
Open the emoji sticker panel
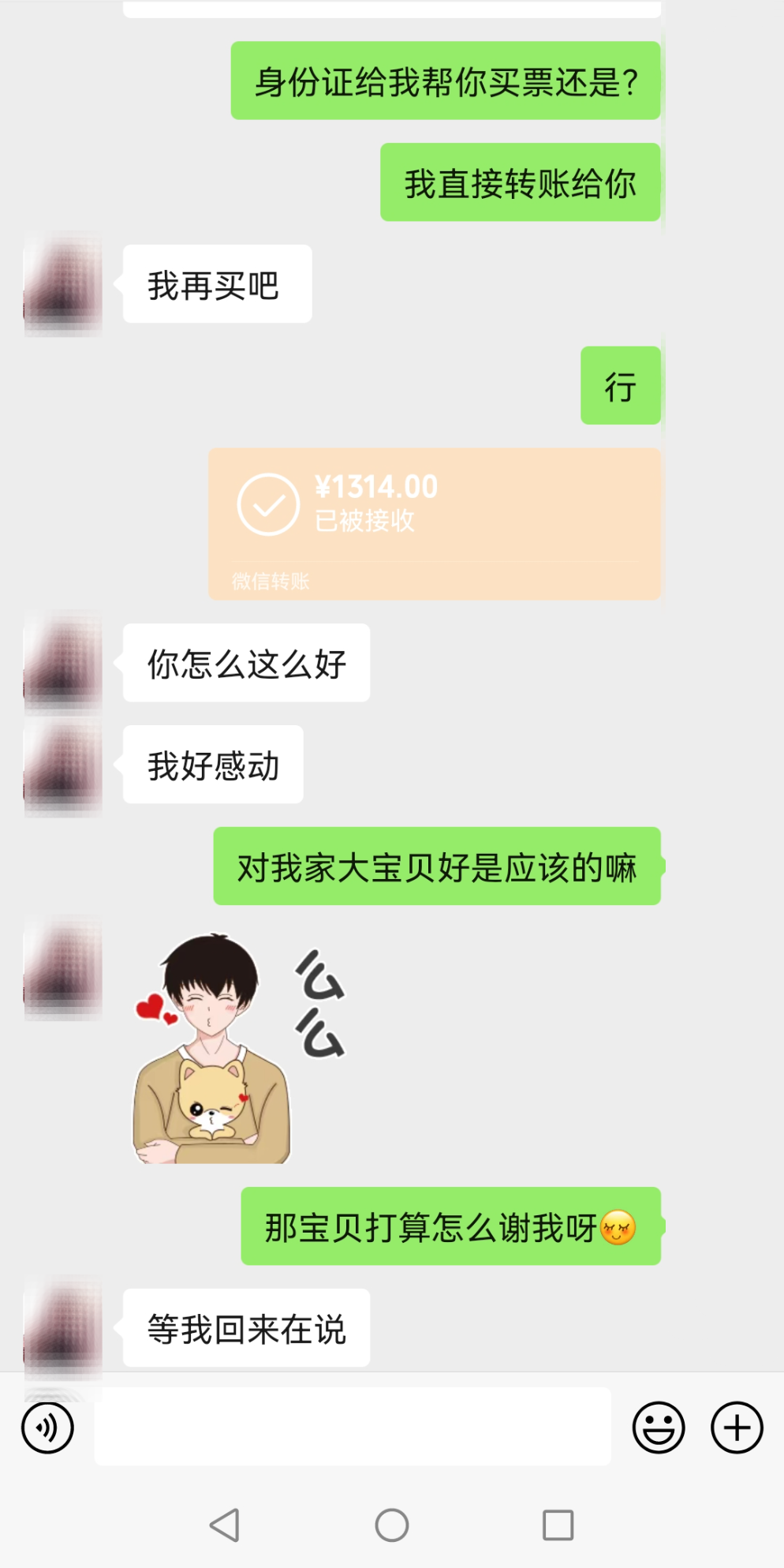pyautogui.click(x=658, y=1427)
